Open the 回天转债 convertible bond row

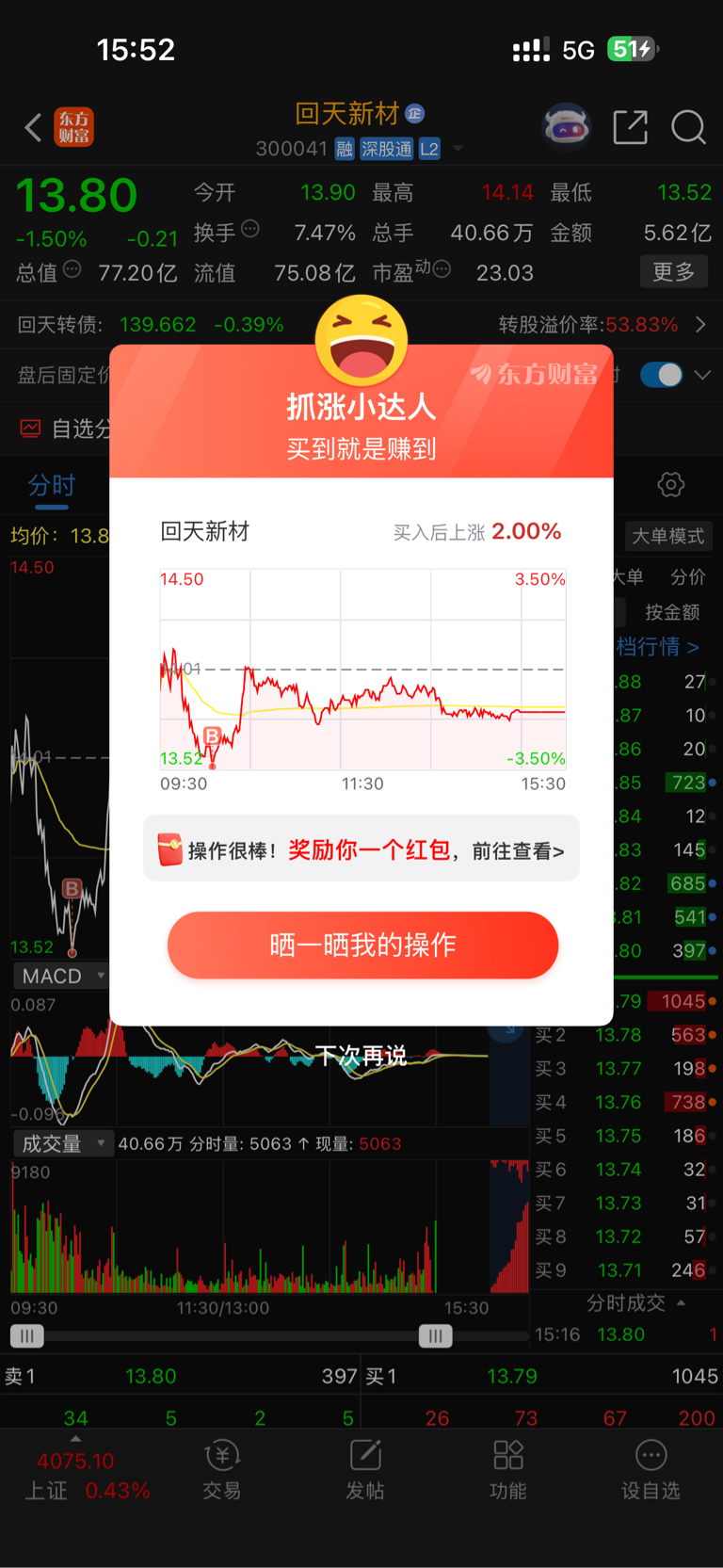[361, 325]
